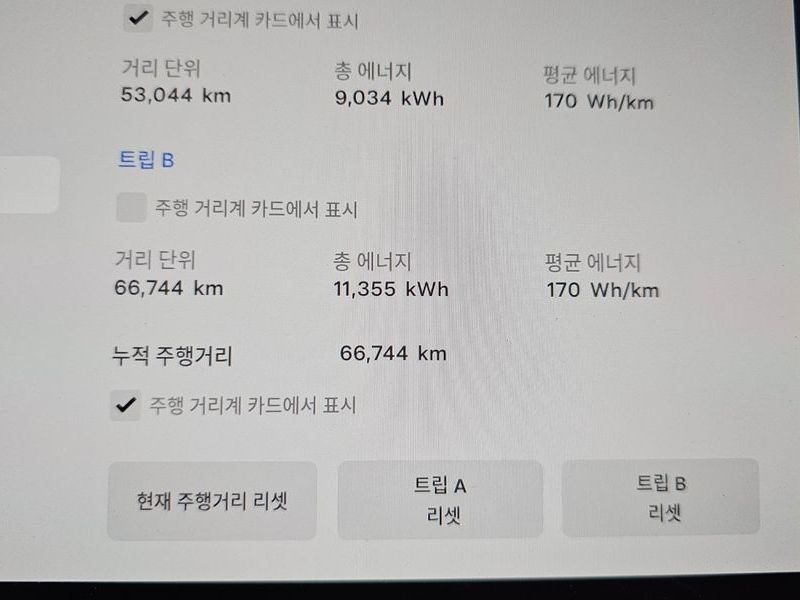This screenshot has height=600, width=800.
Task: Tap the 현재 주행거리 리셋 button
Action: pyautogui.click(x=212, y=501)
